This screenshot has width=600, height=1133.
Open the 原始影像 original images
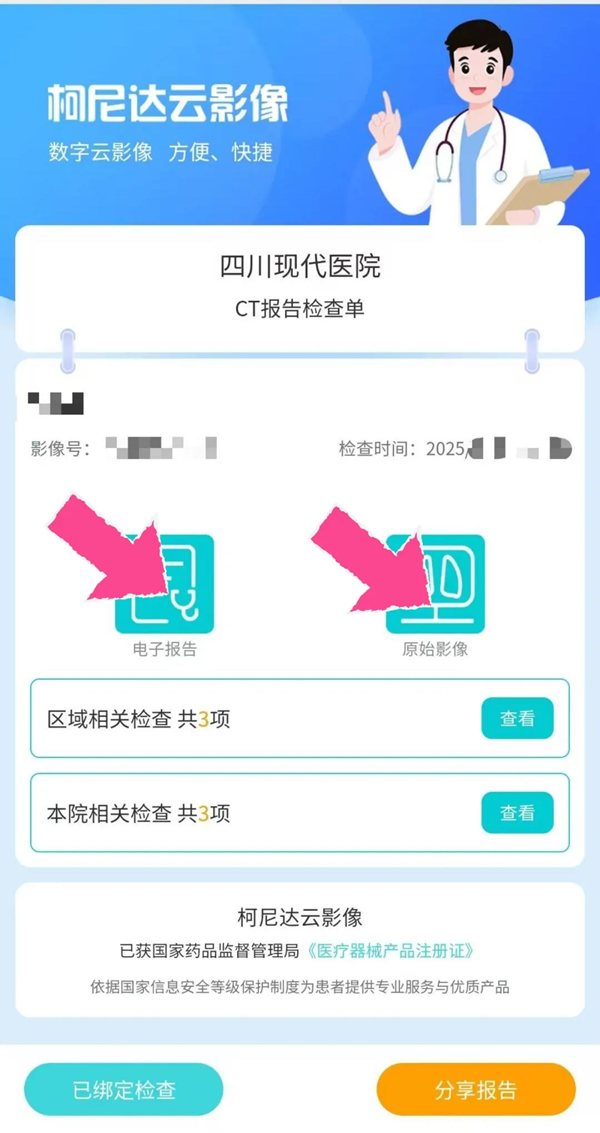(x=435, y=587)
